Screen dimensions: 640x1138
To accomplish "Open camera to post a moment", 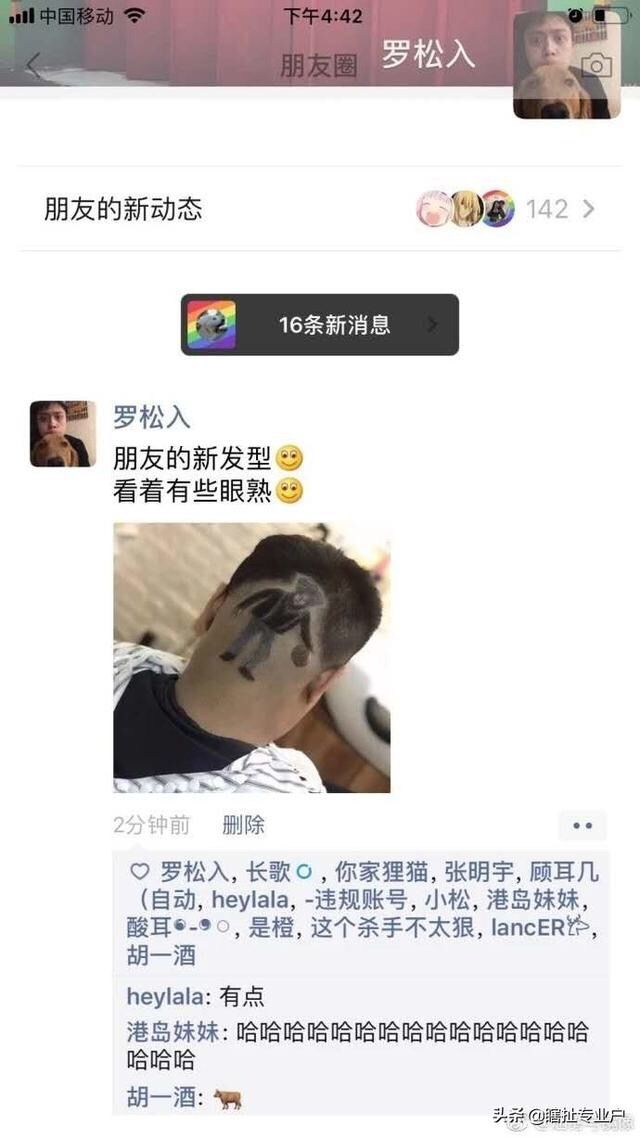I will coord(596,65).
